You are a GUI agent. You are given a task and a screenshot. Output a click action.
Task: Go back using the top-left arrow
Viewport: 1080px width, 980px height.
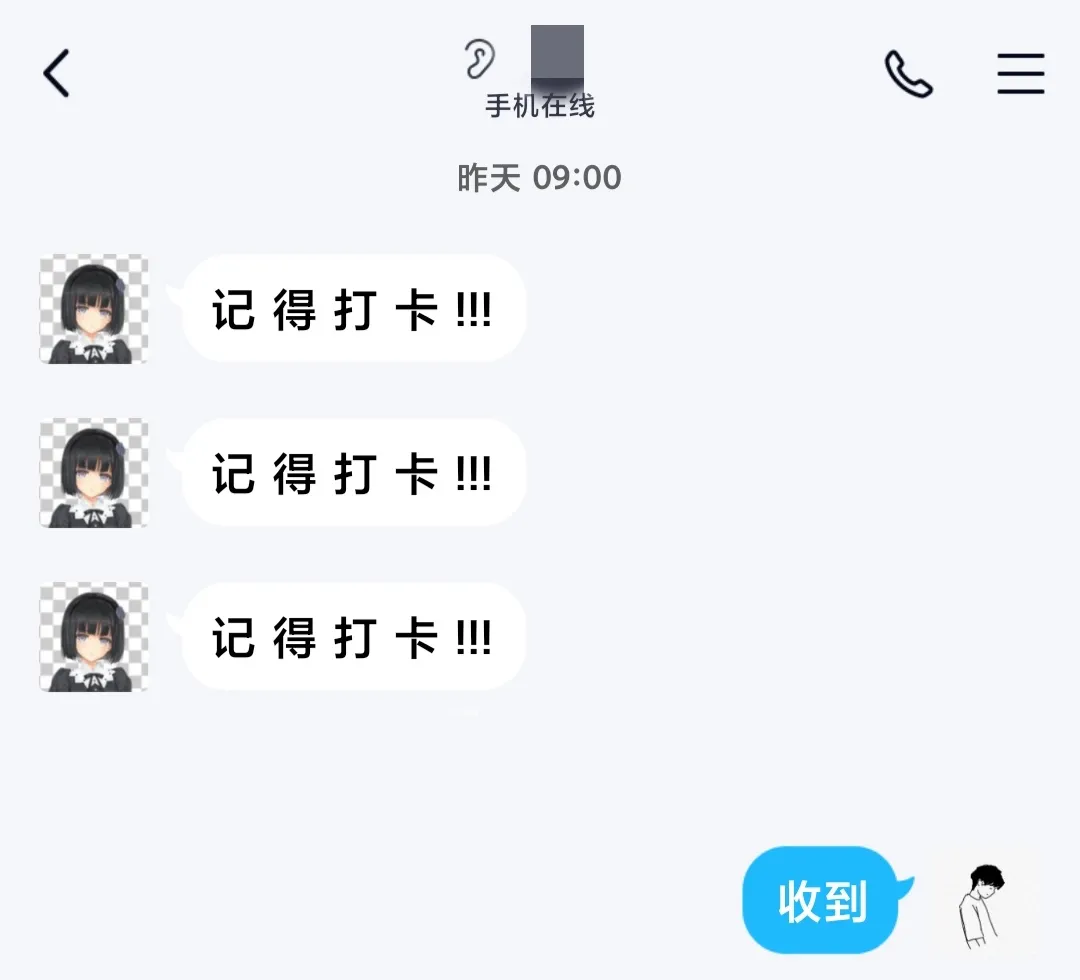point(57,74)
